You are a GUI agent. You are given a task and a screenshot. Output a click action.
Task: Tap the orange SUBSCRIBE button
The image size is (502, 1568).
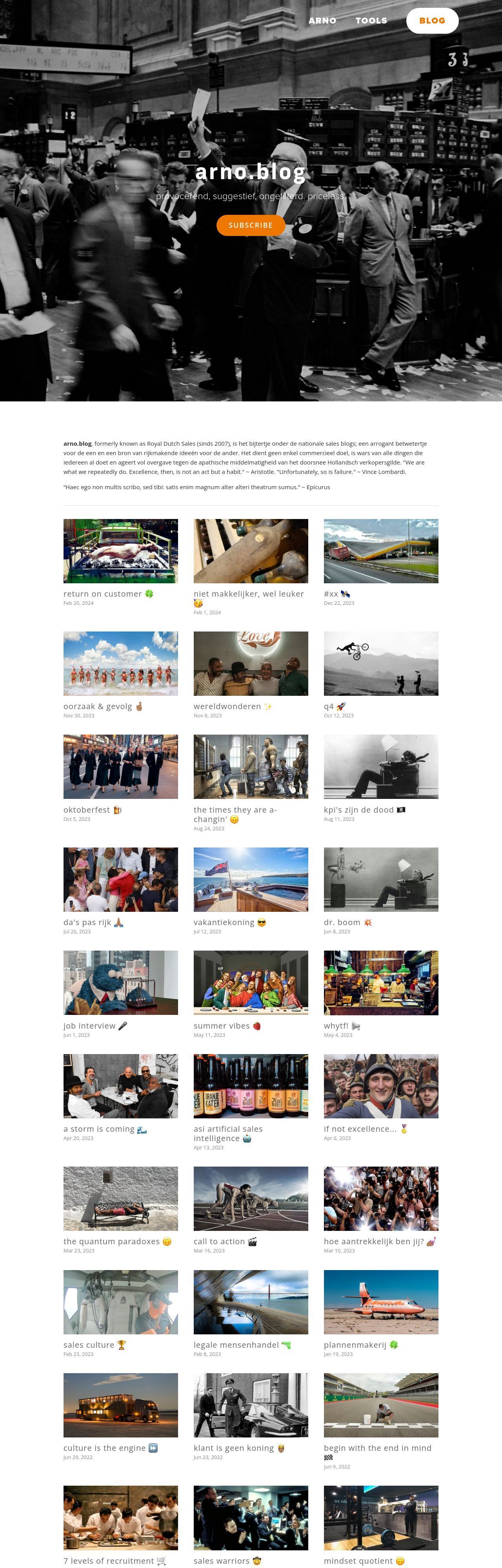click(250, 225)
